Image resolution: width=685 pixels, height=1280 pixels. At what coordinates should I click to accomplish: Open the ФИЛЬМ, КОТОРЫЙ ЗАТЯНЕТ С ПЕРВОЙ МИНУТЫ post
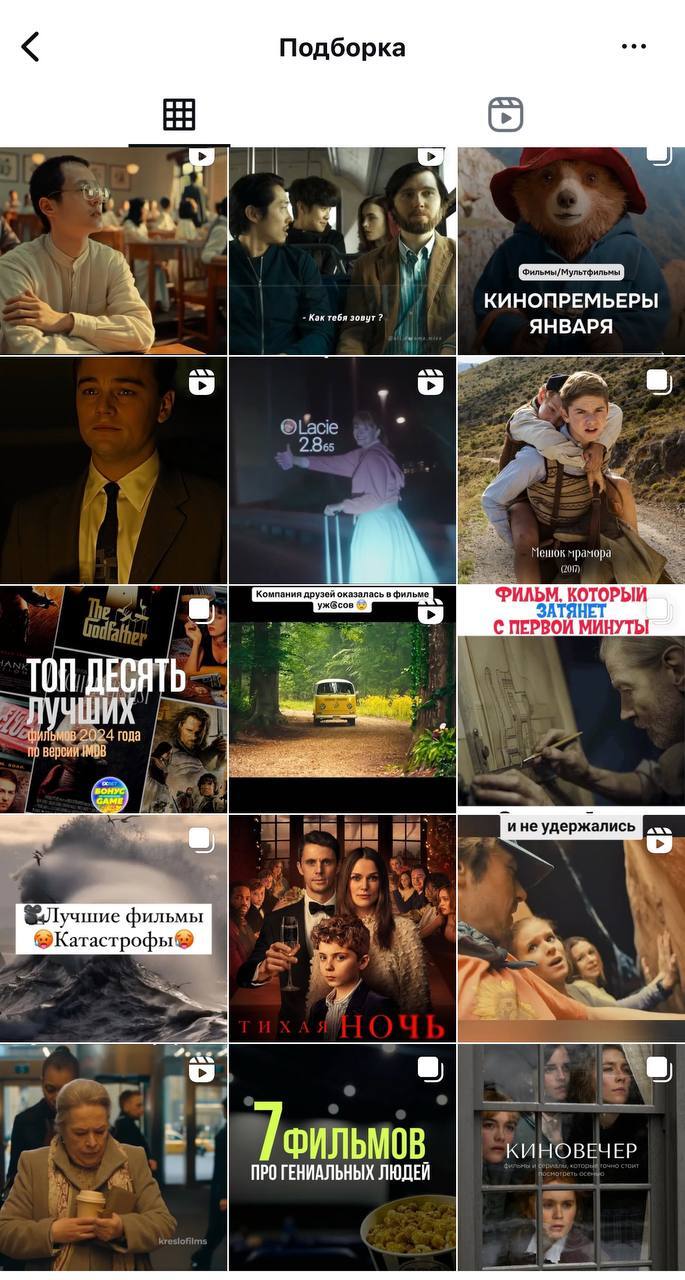click(x=571, y=698)
